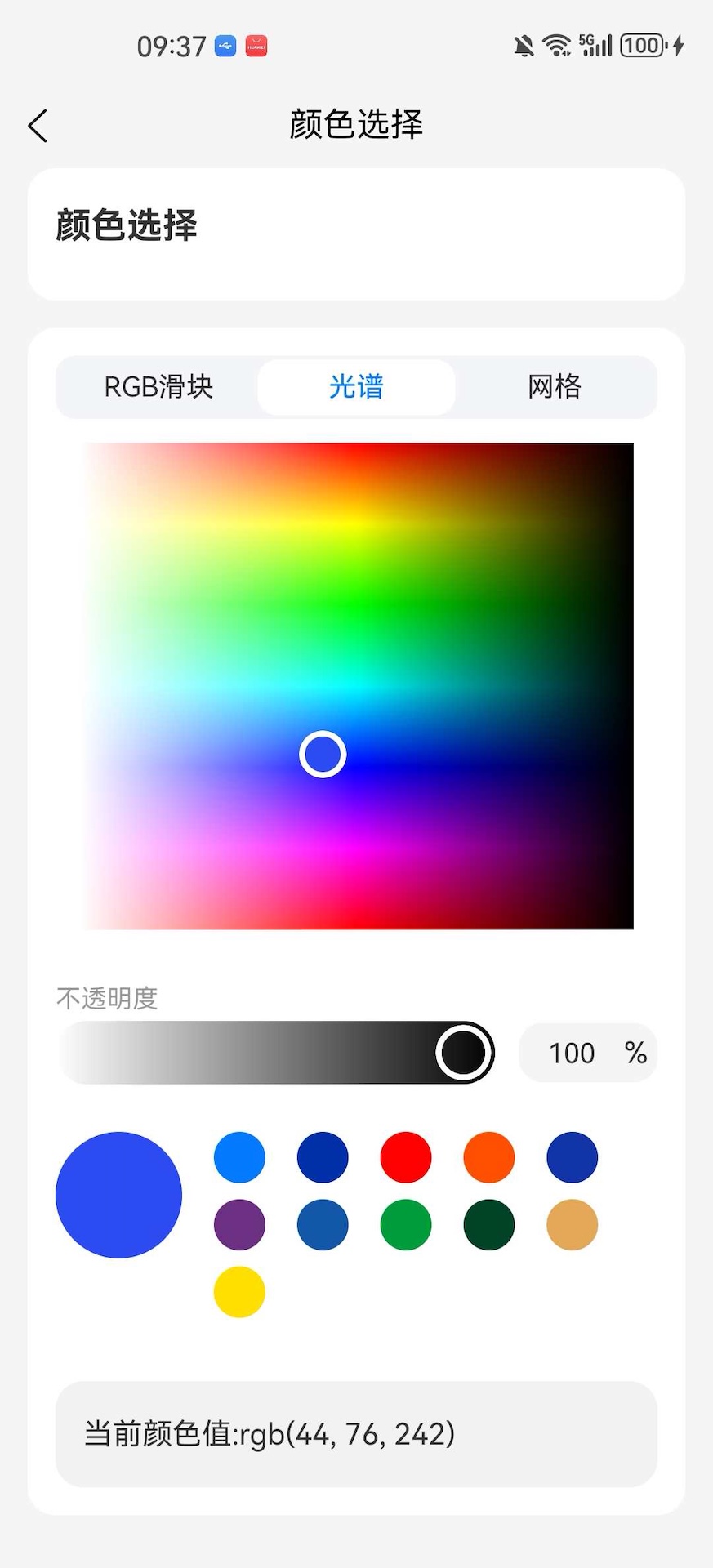
Task: Select the orange color swatch
Action: (x=489, y=1157)
